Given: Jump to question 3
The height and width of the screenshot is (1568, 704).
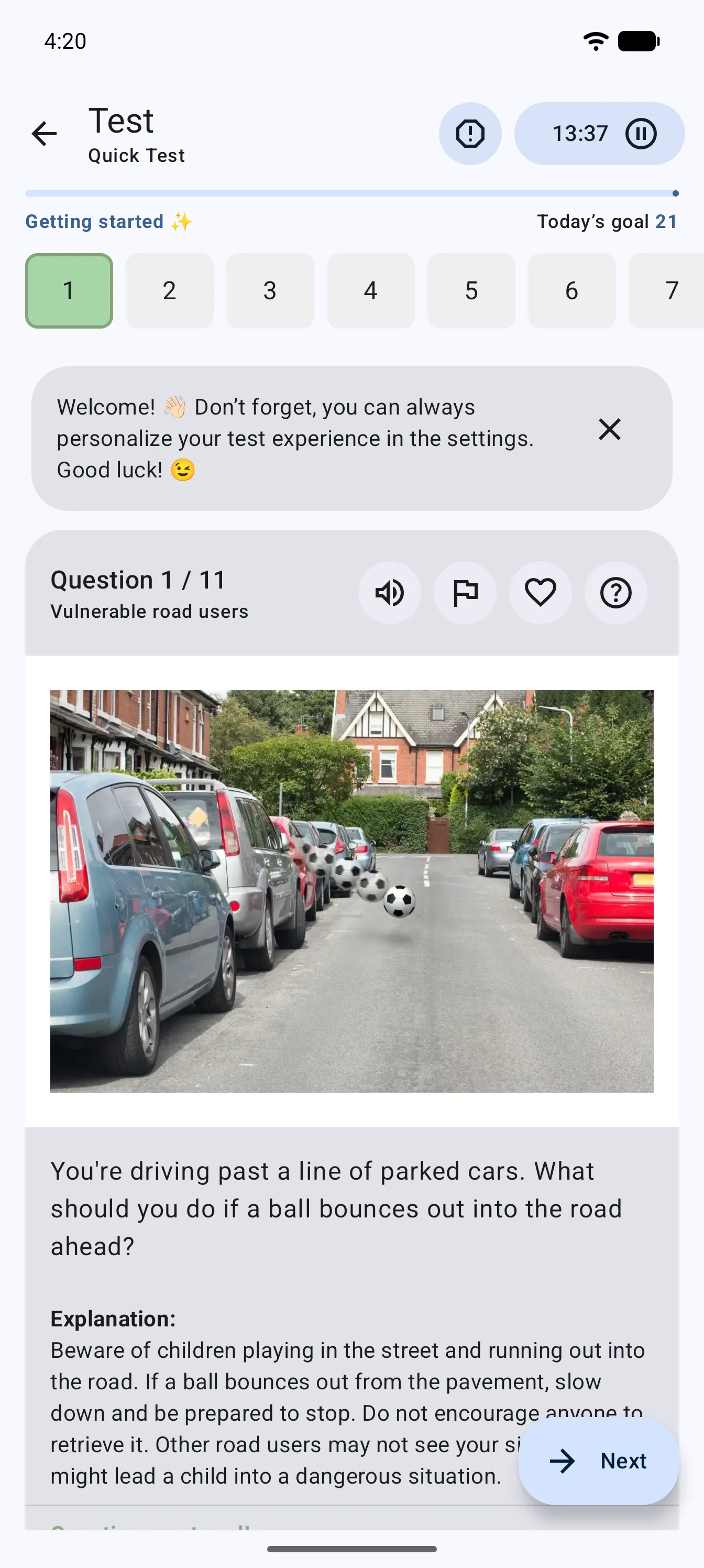Looking at the screenshot, I should pyautogui.click(x=270, y=291).
